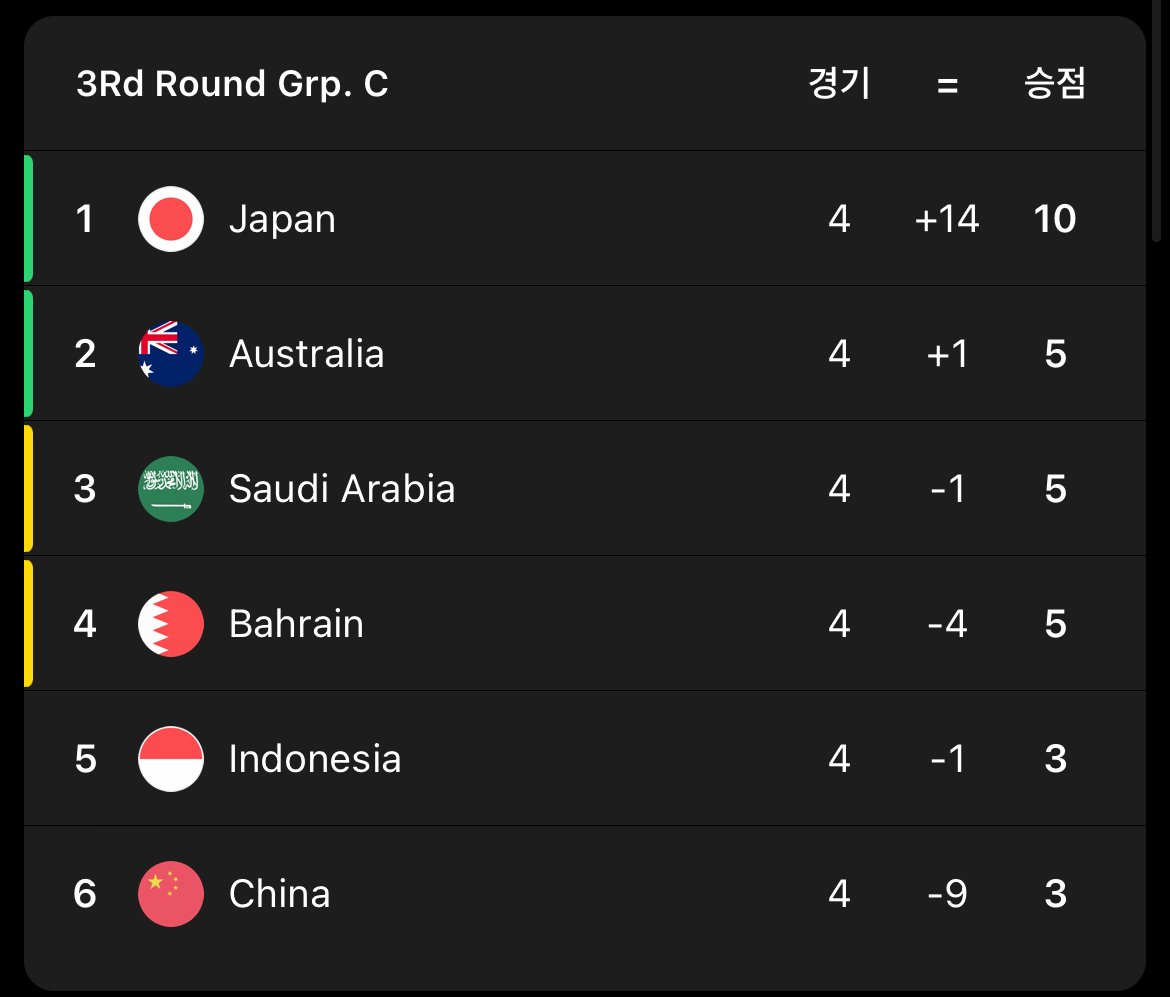Image resolution: width=1170 pixels, height=997 pixels.
Task: Tap the China standings row
Action: pyautogui.click(x=279, y=894)
